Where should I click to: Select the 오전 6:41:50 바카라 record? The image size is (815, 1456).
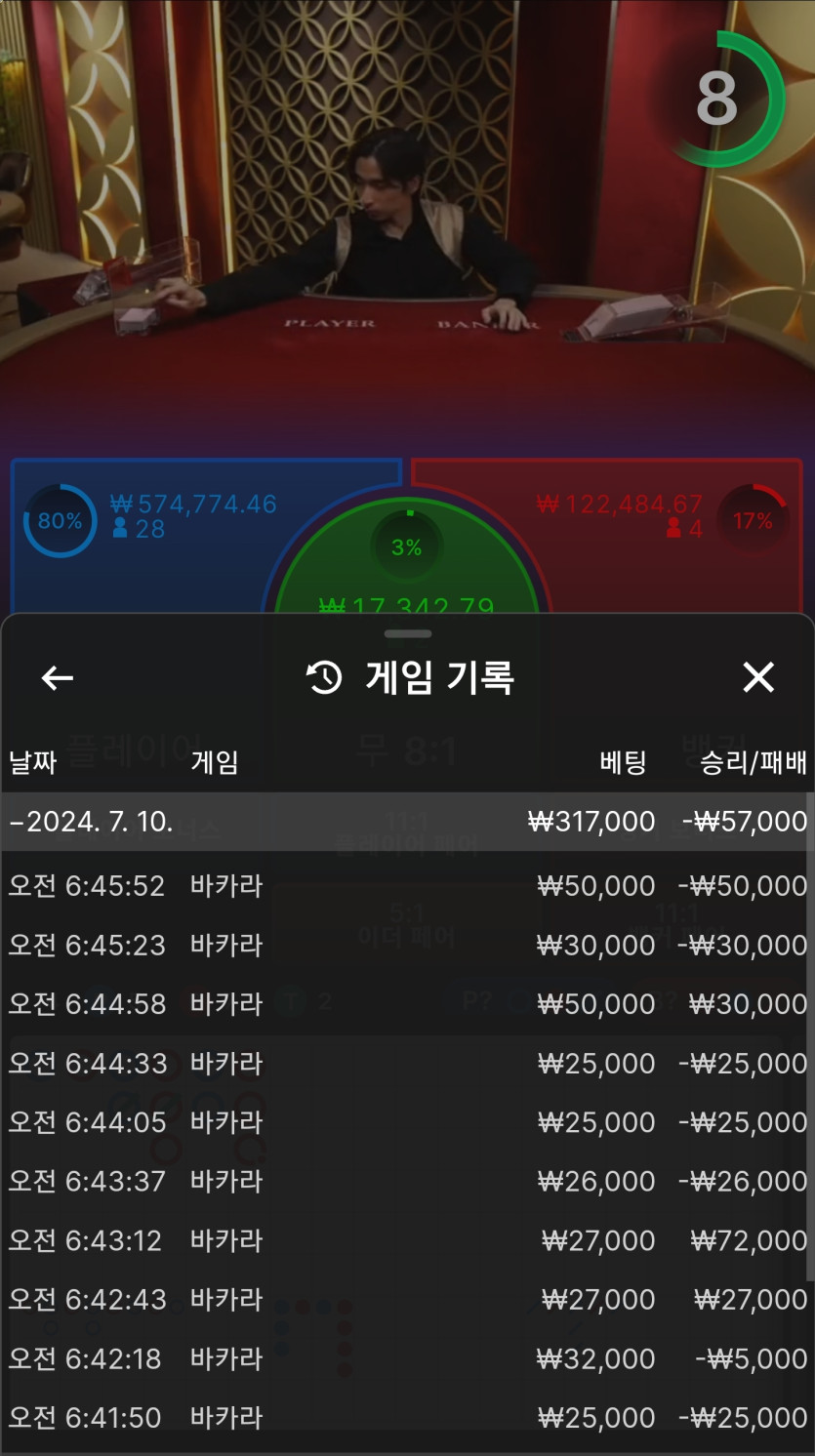(x=407, y=1418)
